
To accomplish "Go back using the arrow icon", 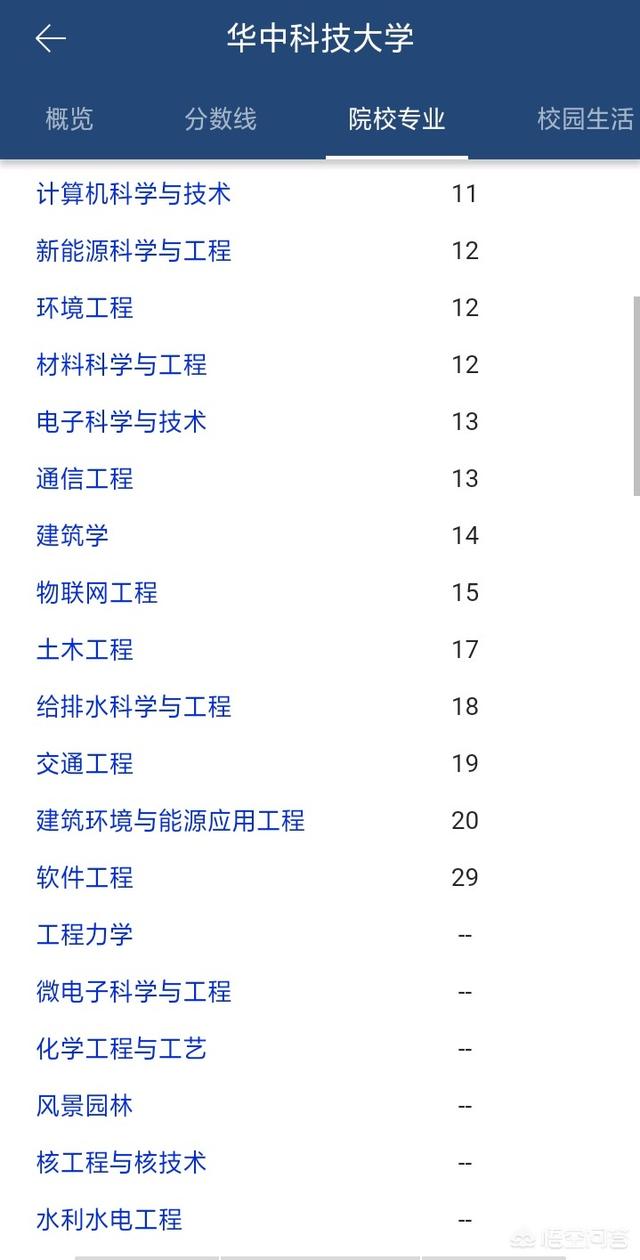I will click(50, 39).
